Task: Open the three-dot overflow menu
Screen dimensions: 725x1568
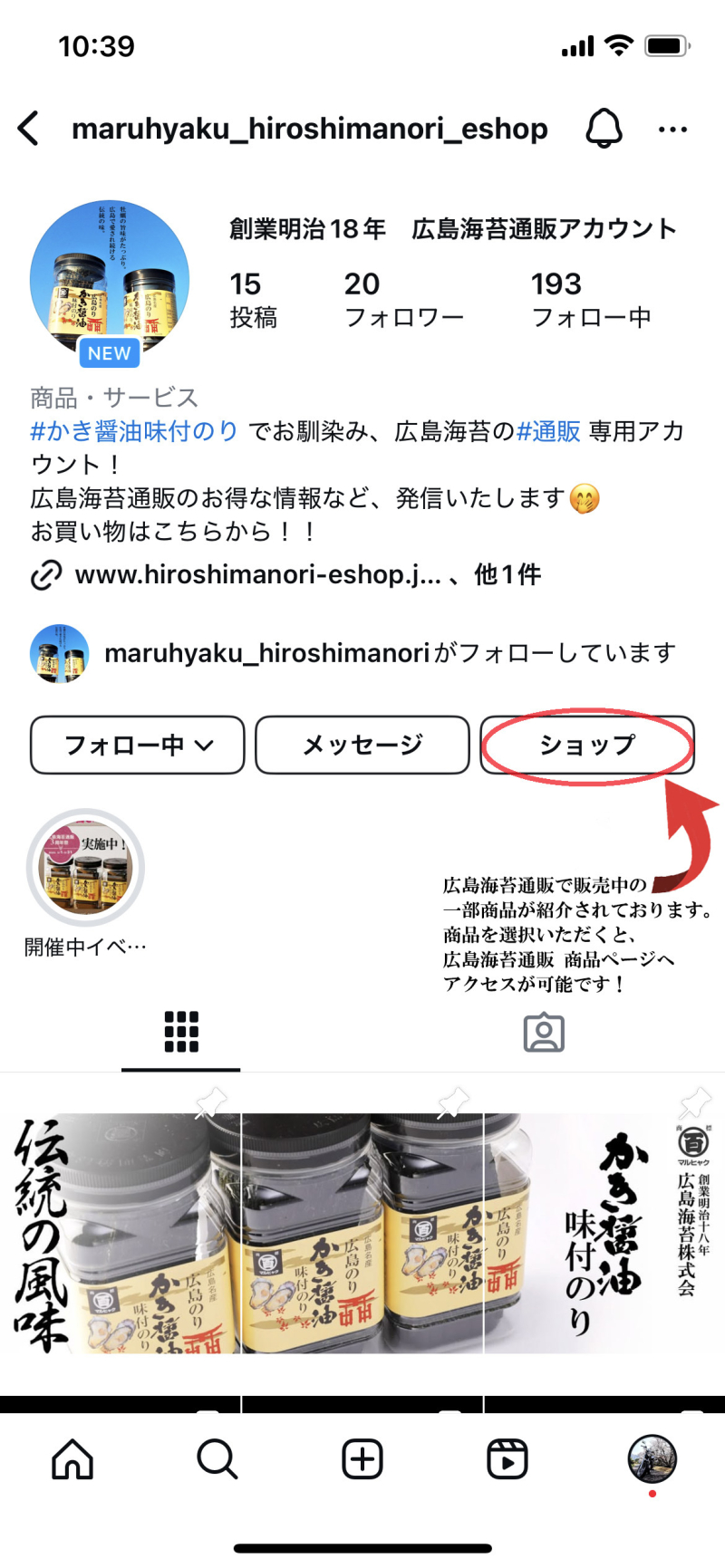Action: (x=672, y=130)
